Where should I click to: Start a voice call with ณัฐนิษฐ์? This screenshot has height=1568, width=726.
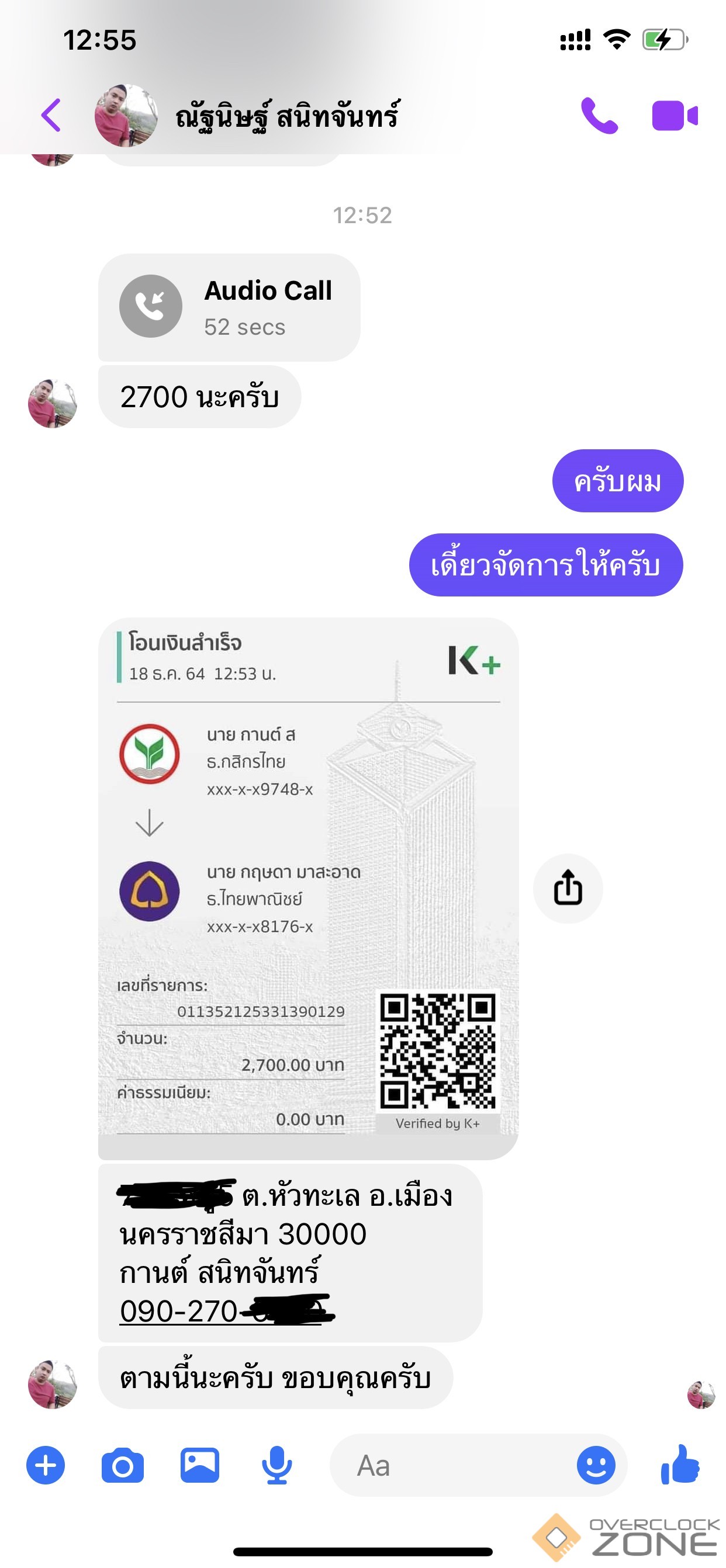point(599,115)
